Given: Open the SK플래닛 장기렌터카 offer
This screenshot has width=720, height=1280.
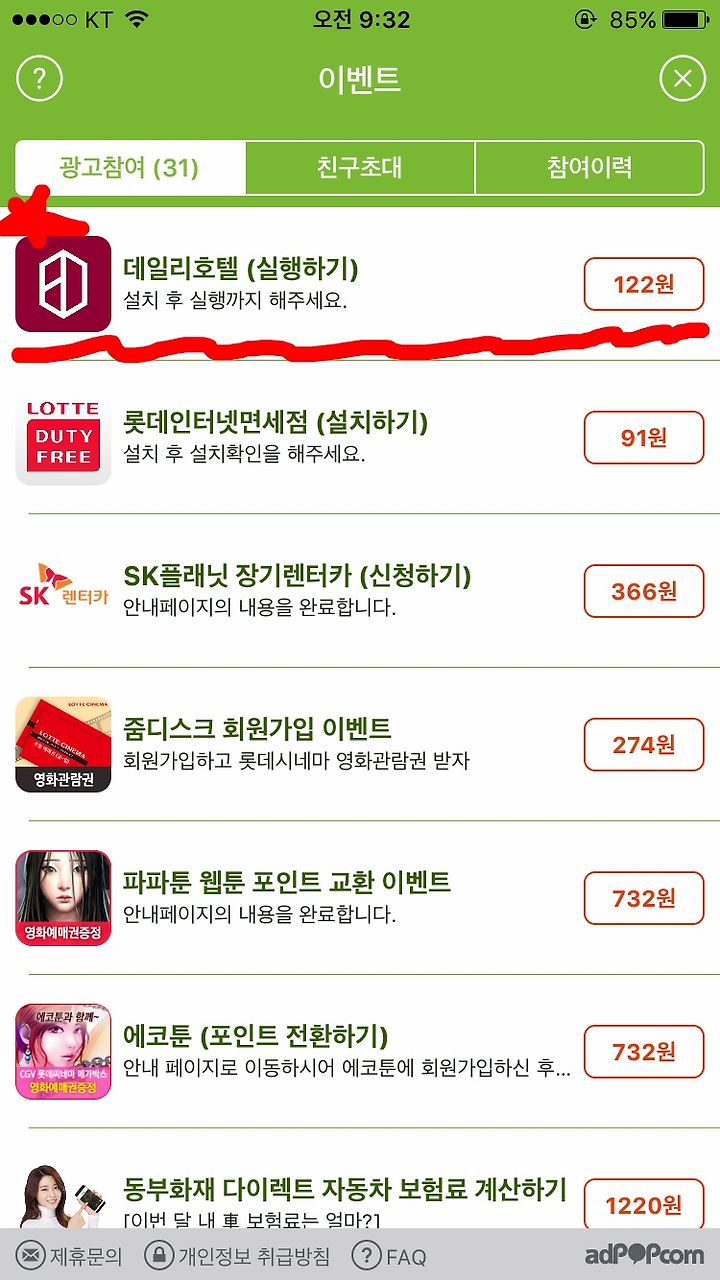Looking at the screenshot, I should click(360, 591).
